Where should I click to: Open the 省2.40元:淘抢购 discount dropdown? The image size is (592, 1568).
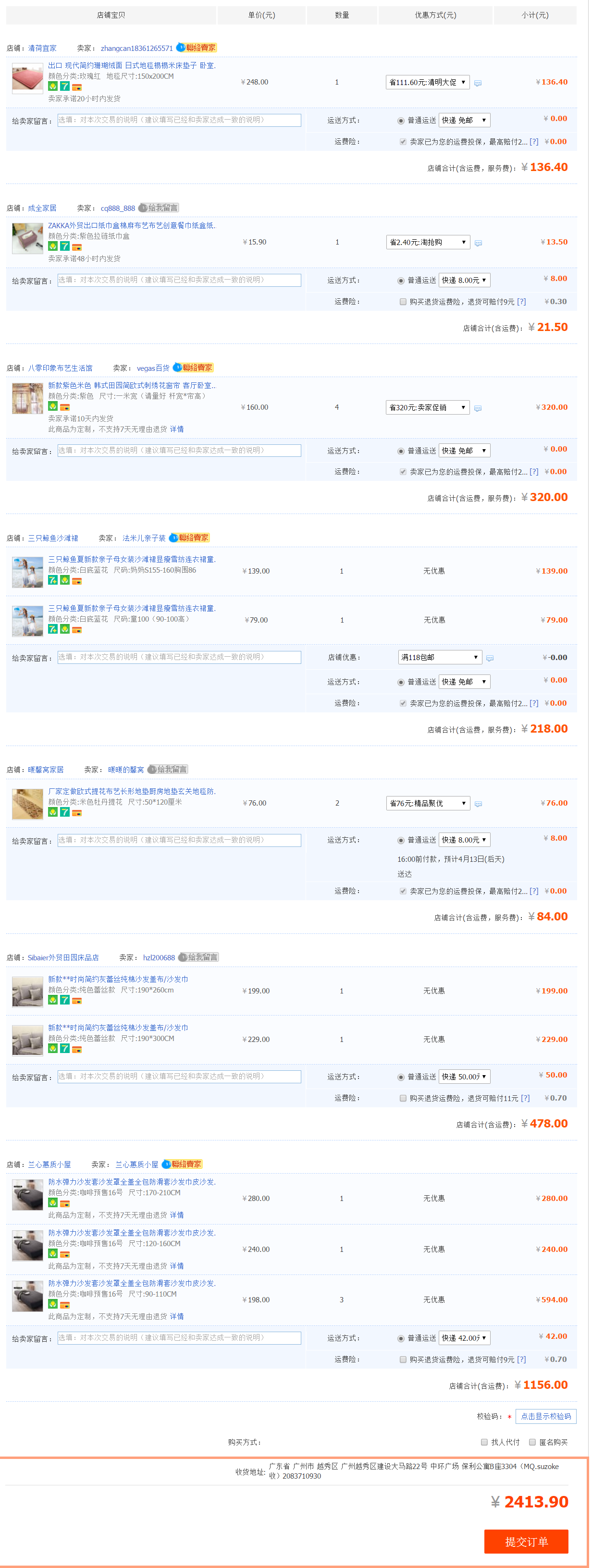(x=428, y=242)
